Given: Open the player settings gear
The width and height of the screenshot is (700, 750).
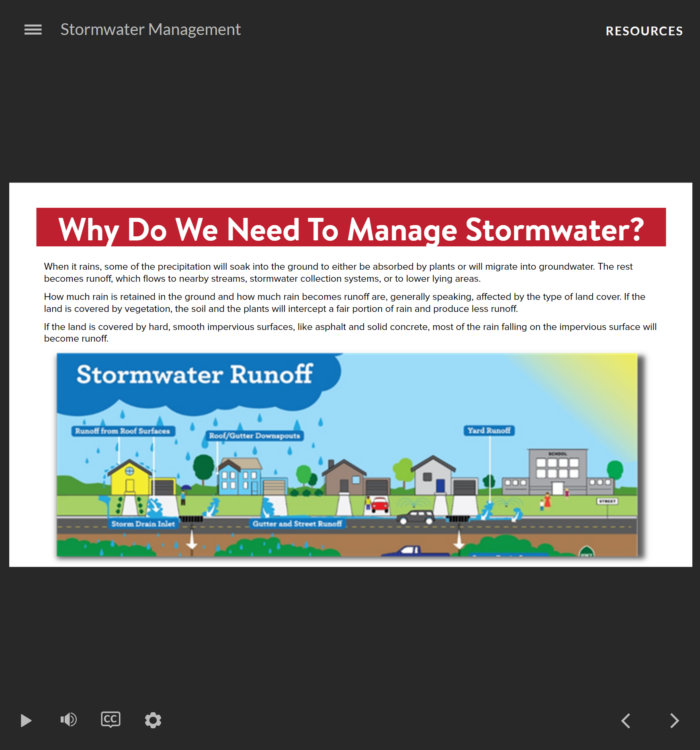Looking at the screenshot, I should point(153,720).
